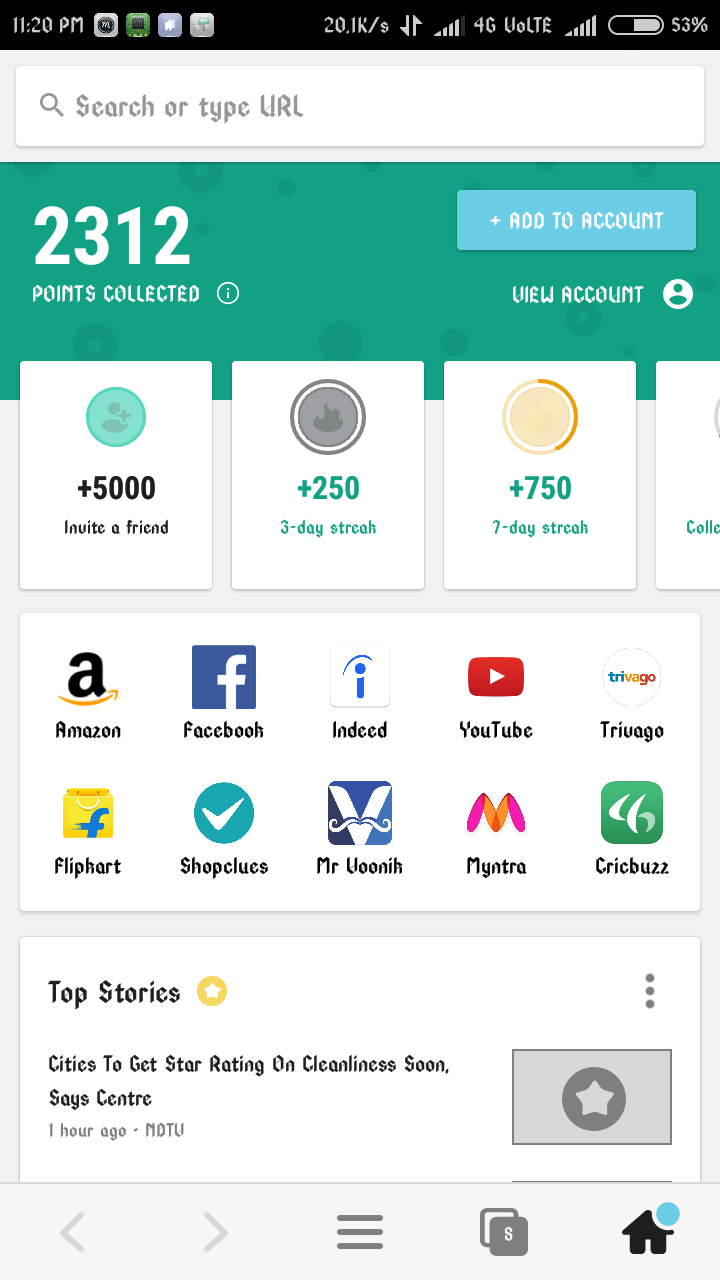Open the Amazon shortcut
This screenshot has height=1280, width=720.
(88, 692)
